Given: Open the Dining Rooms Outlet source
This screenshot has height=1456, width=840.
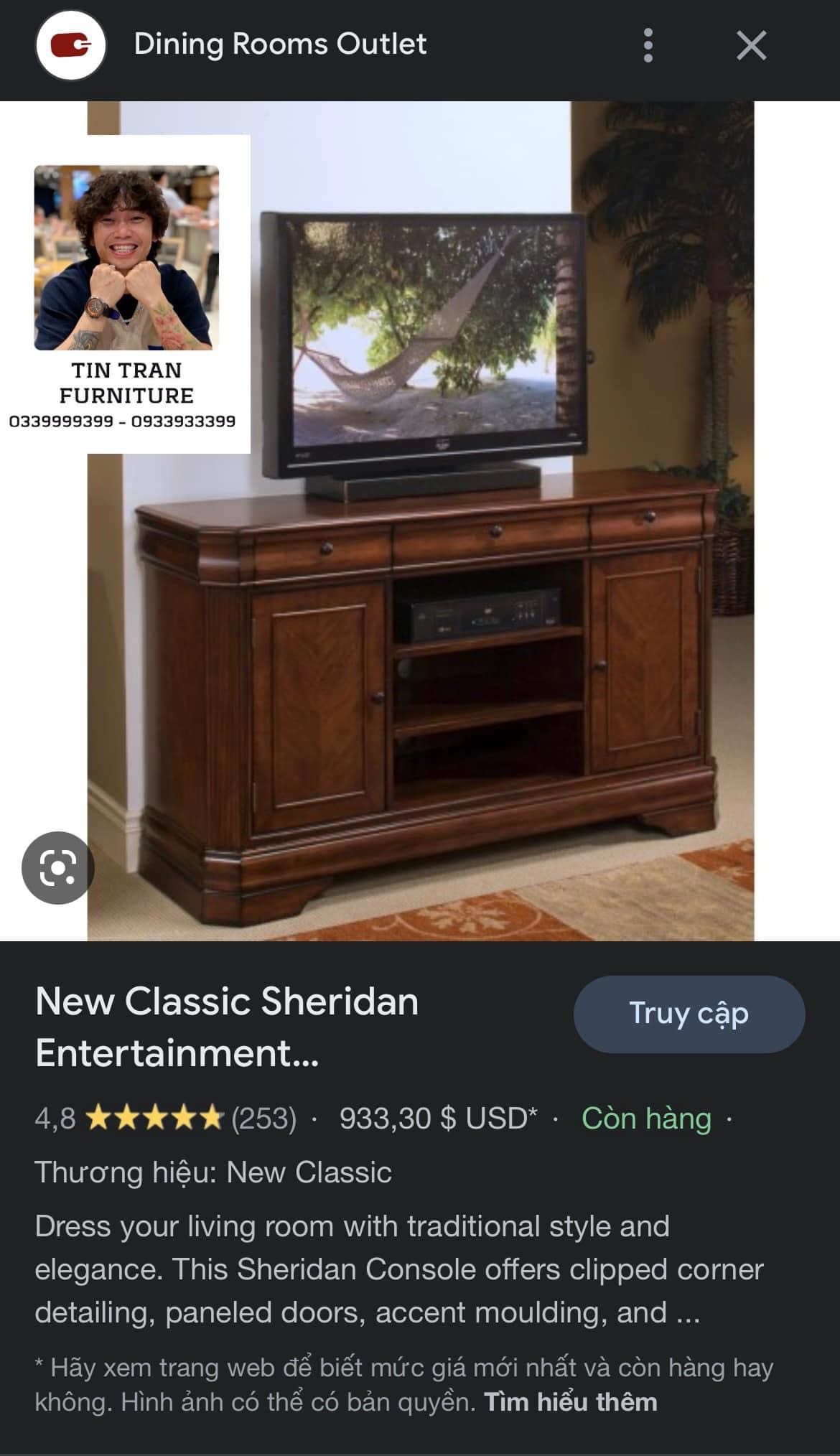Looking at the screenshot, I should tap(279, 45).
